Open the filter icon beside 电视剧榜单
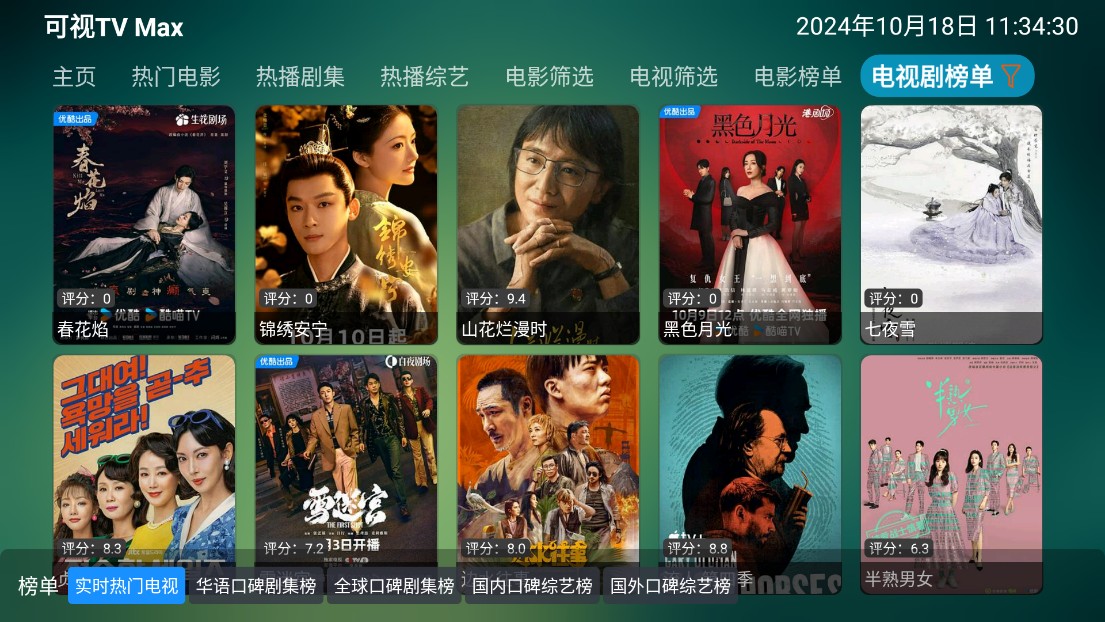The width and height of the screenshot is (1105, 622). tap(1011, 76)
